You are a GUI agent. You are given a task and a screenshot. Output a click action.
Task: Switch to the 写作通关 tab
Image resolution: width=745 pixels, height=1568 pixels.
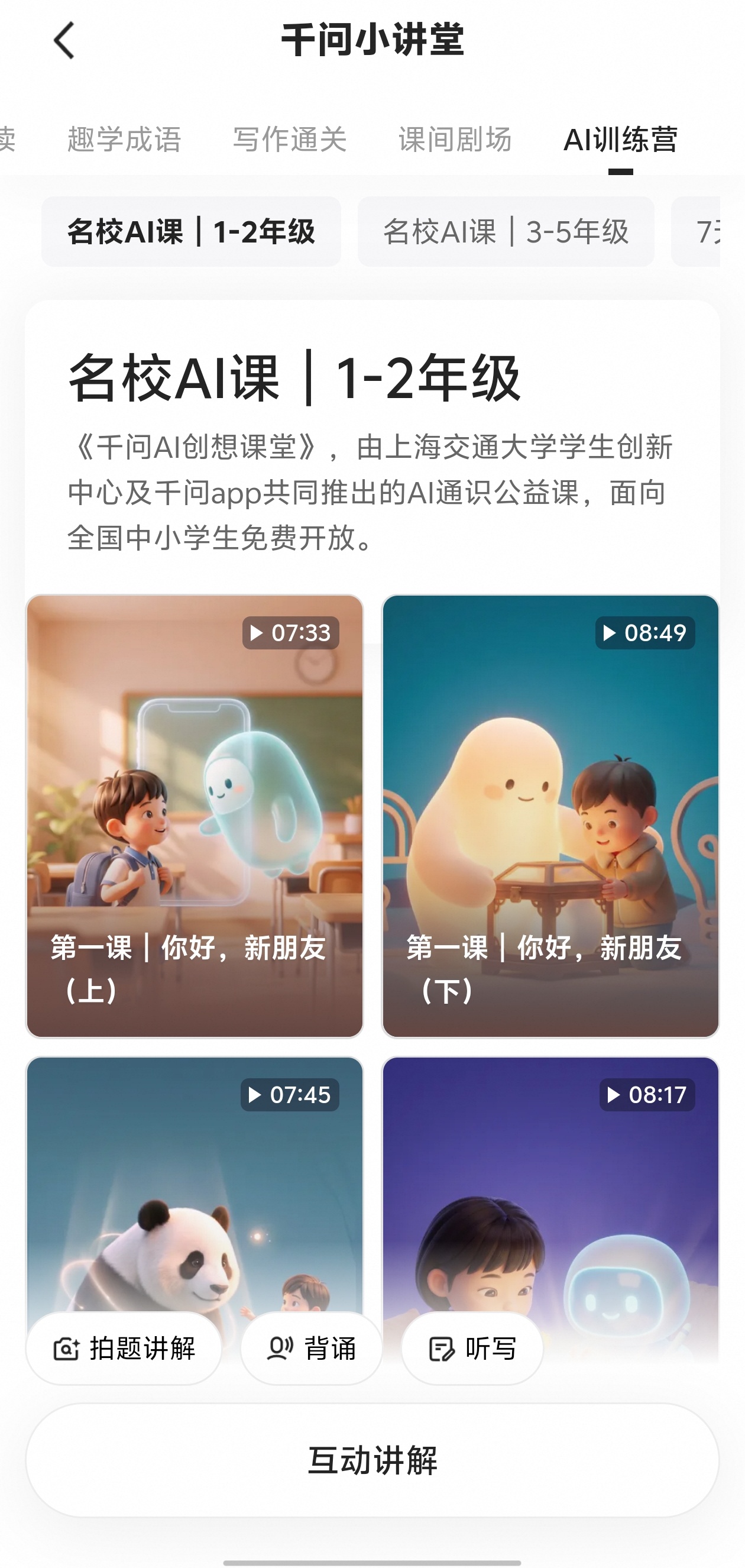[x=290, y=140]
